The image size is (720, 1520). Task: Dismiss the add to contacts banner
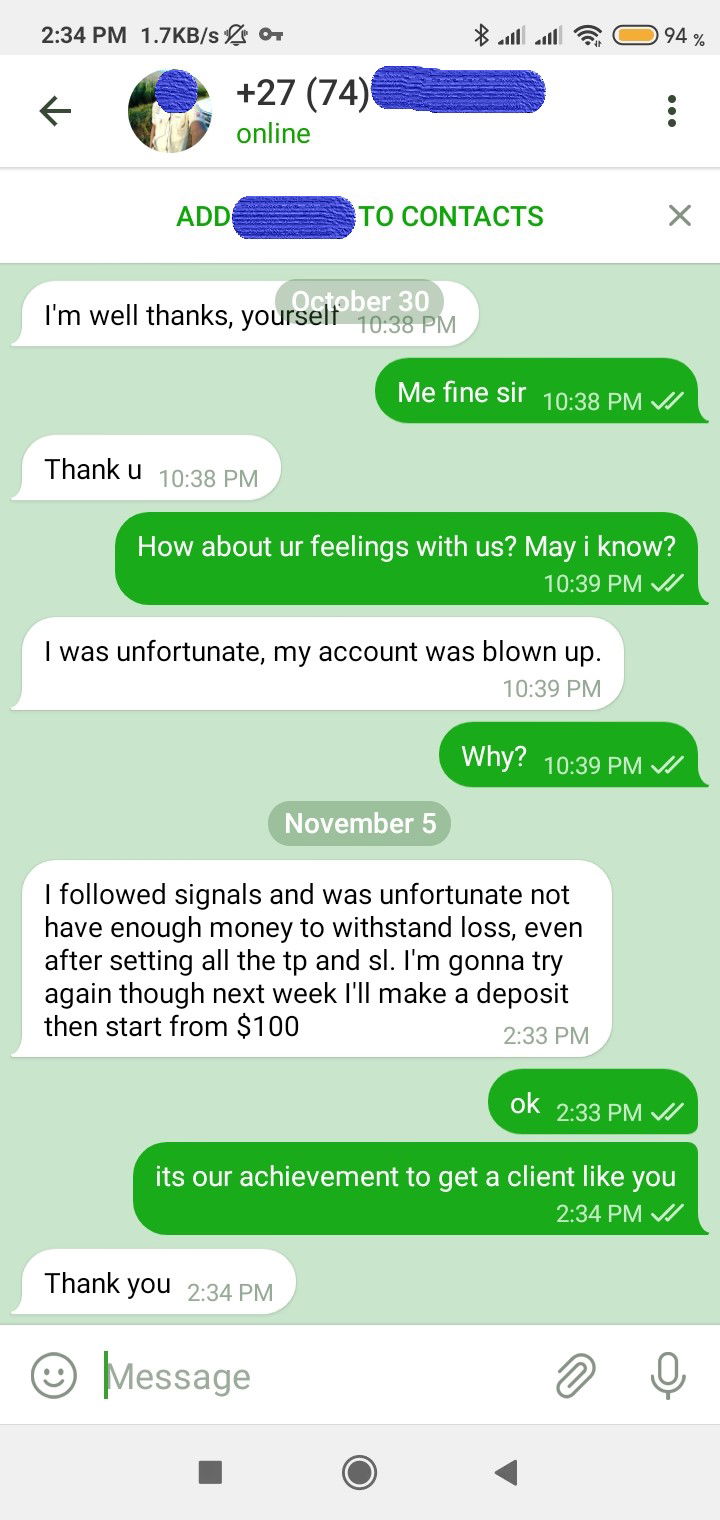coord(680,215)
